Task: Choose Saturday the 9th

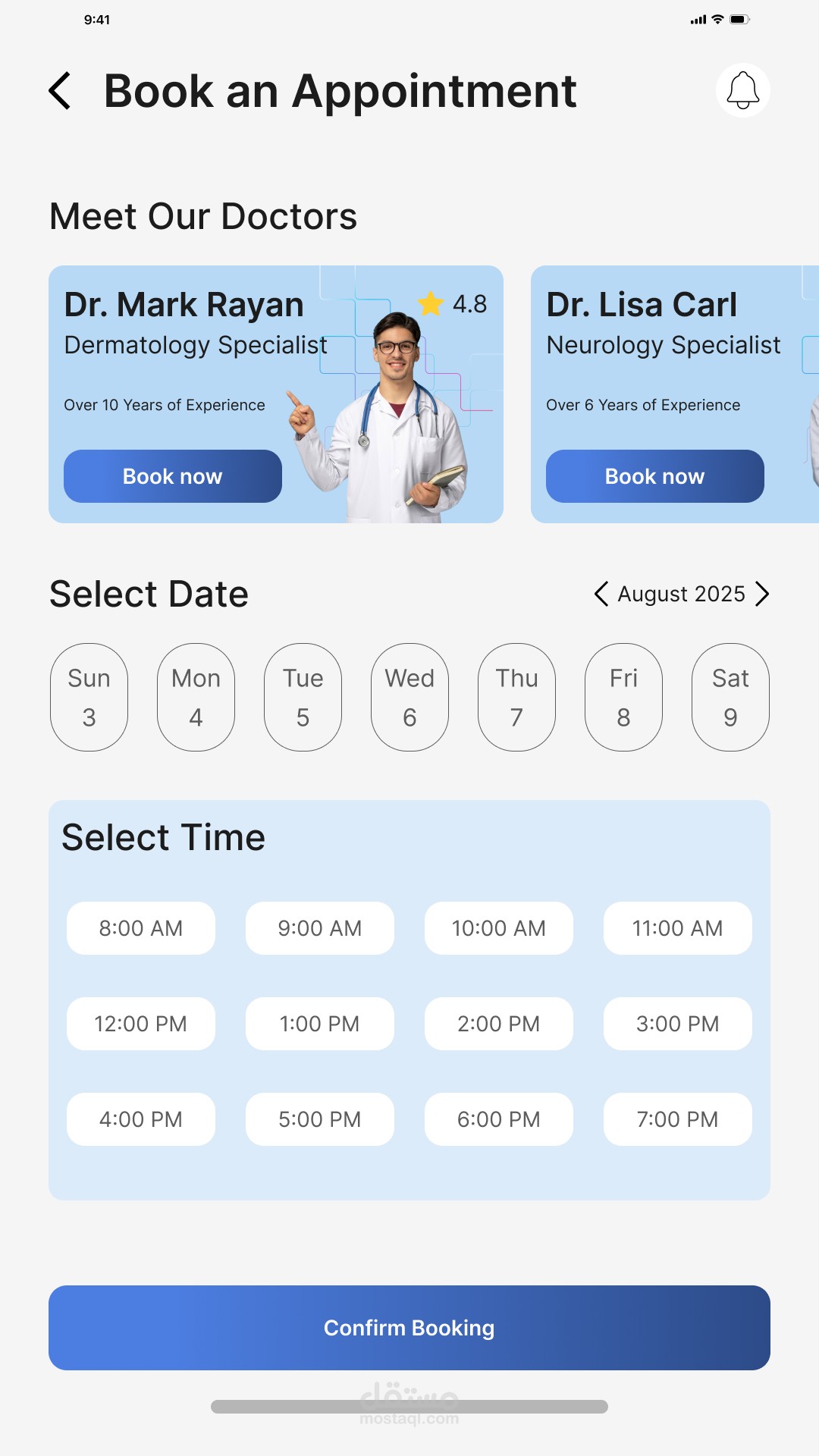Action: (730, 698)
